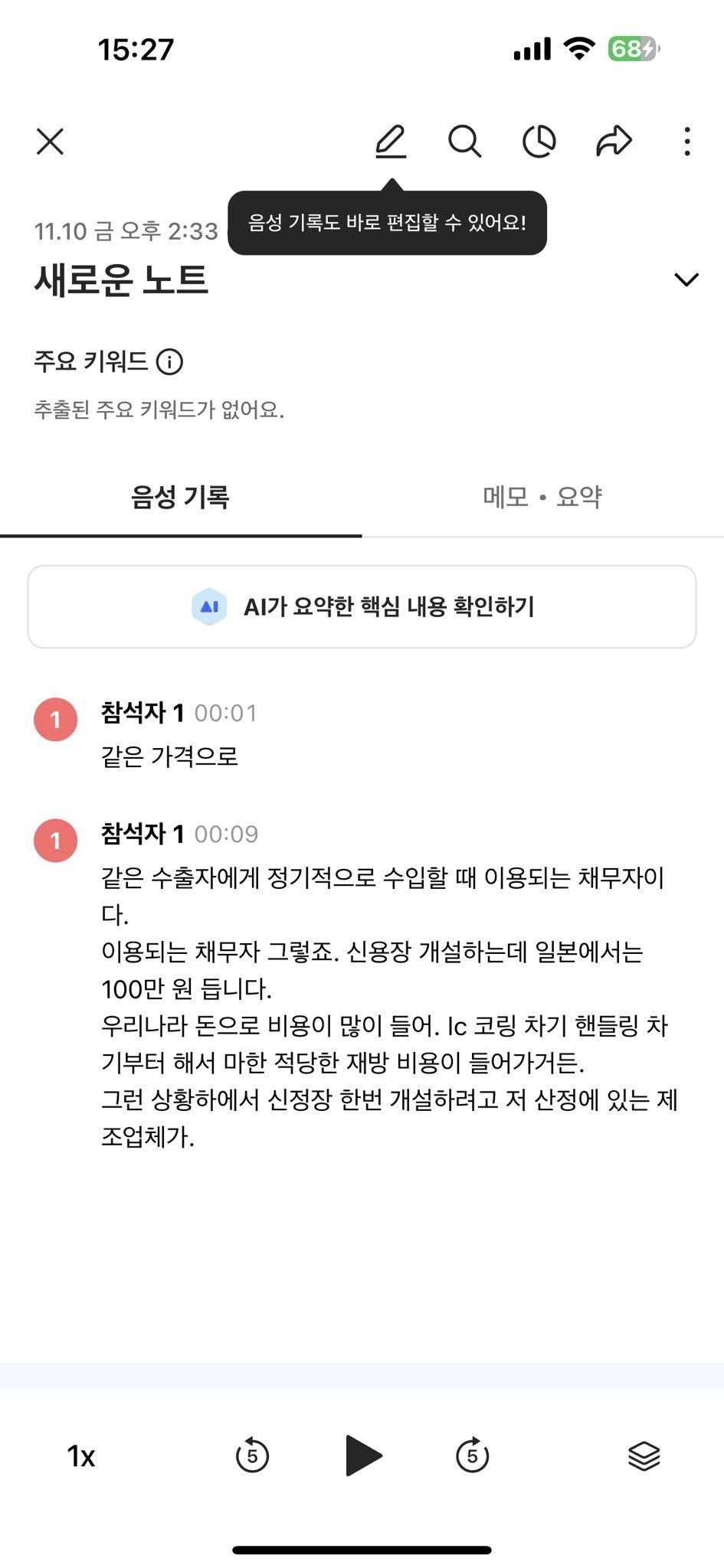724x1568 pixels.
Task: Play the voice recording
Action: click(x=363, y=1455)
